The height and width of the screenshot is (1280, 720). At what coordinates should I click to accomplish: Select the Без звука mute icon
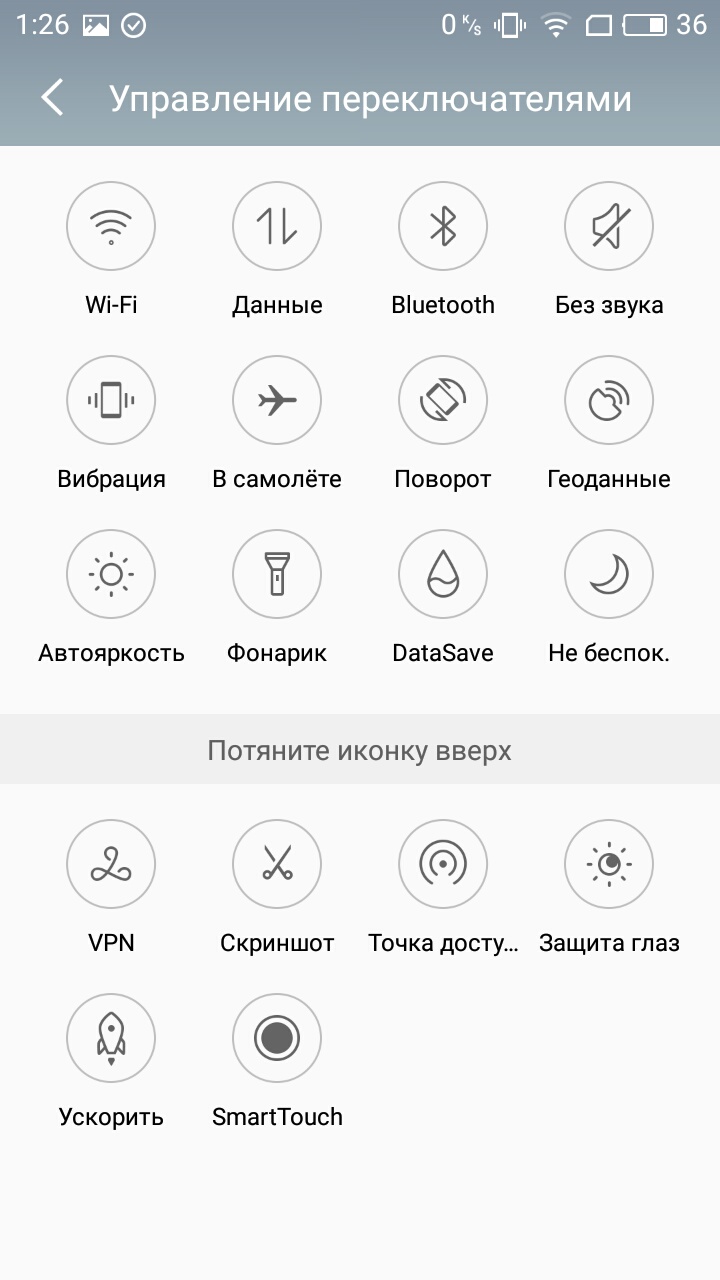(609, 226)
